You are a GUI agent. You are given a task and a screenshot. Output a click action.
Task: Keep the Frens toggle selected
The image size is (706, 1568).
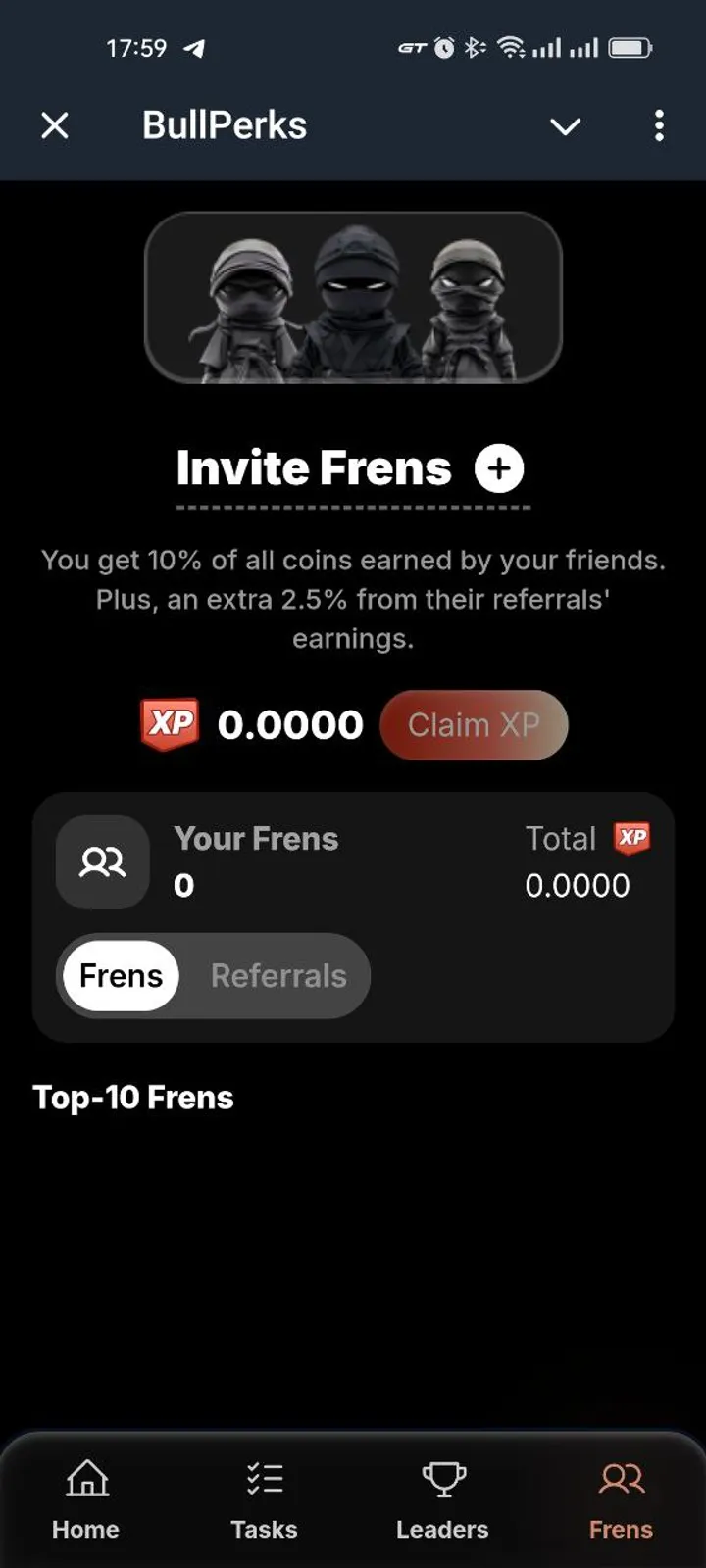(119, 975)
